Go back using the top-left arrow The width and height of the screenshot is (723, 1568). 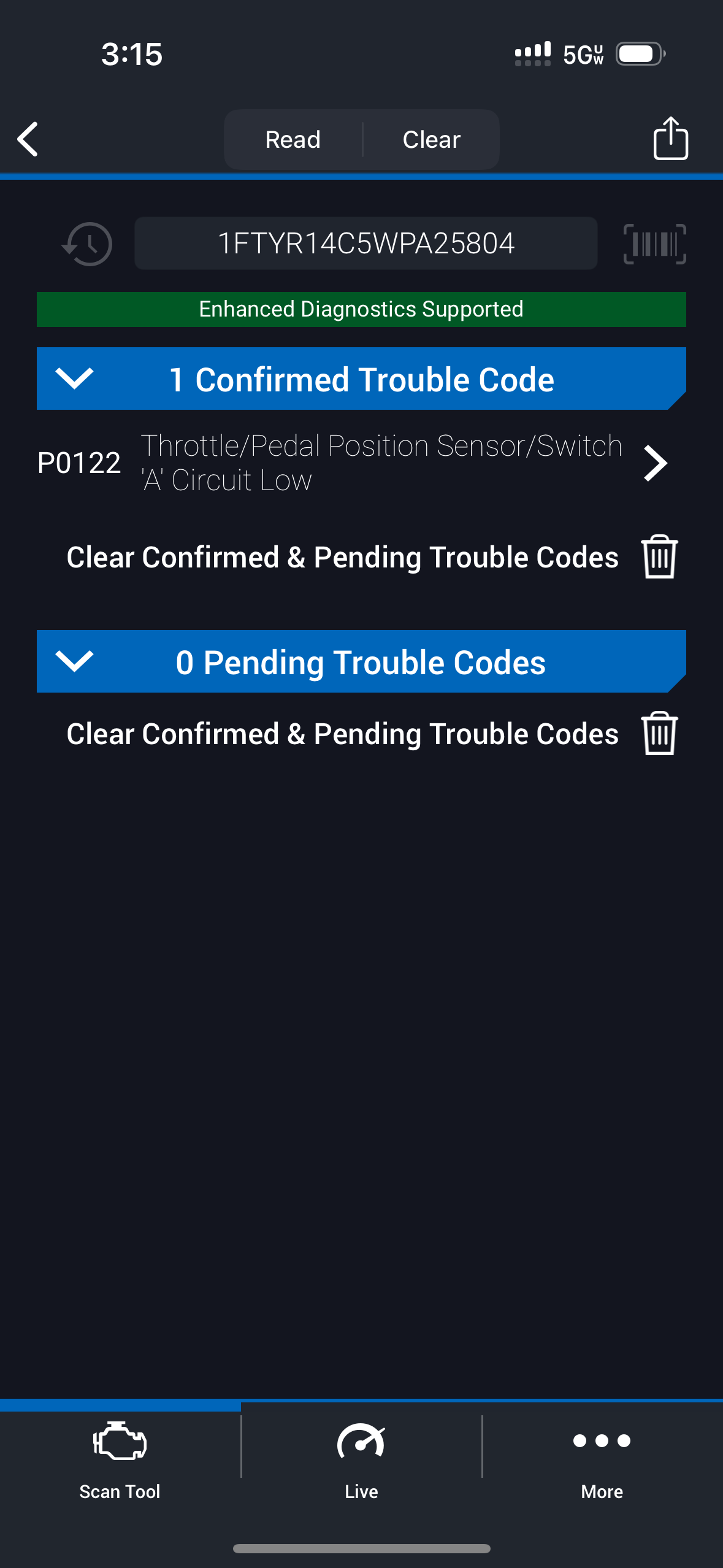click(x=28, y=139)
